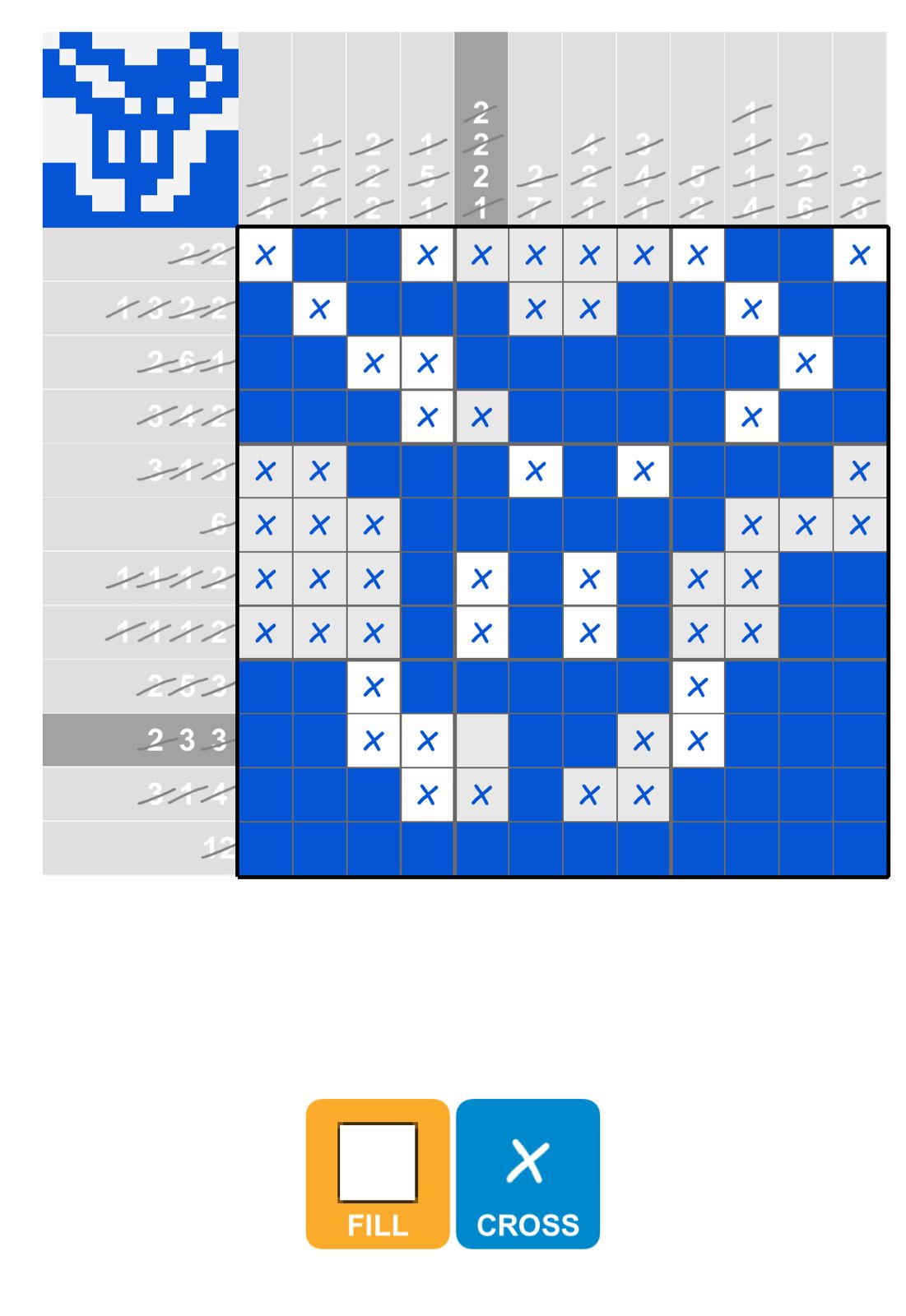Click the highlighted '2 2 2 1' column clue
Viewport: 906px width, 1316px height.
click(x=481, y=156)
